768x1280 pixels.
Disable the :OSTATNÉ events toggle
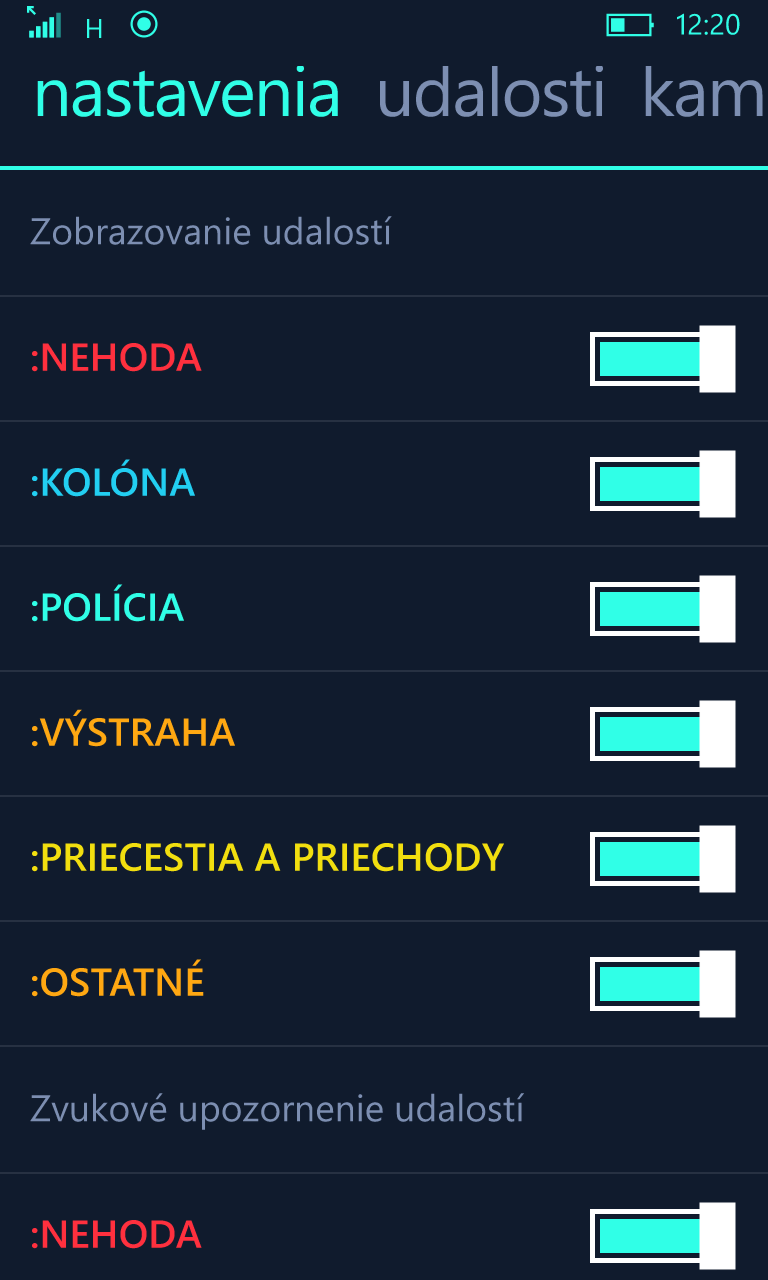(663, 984)
